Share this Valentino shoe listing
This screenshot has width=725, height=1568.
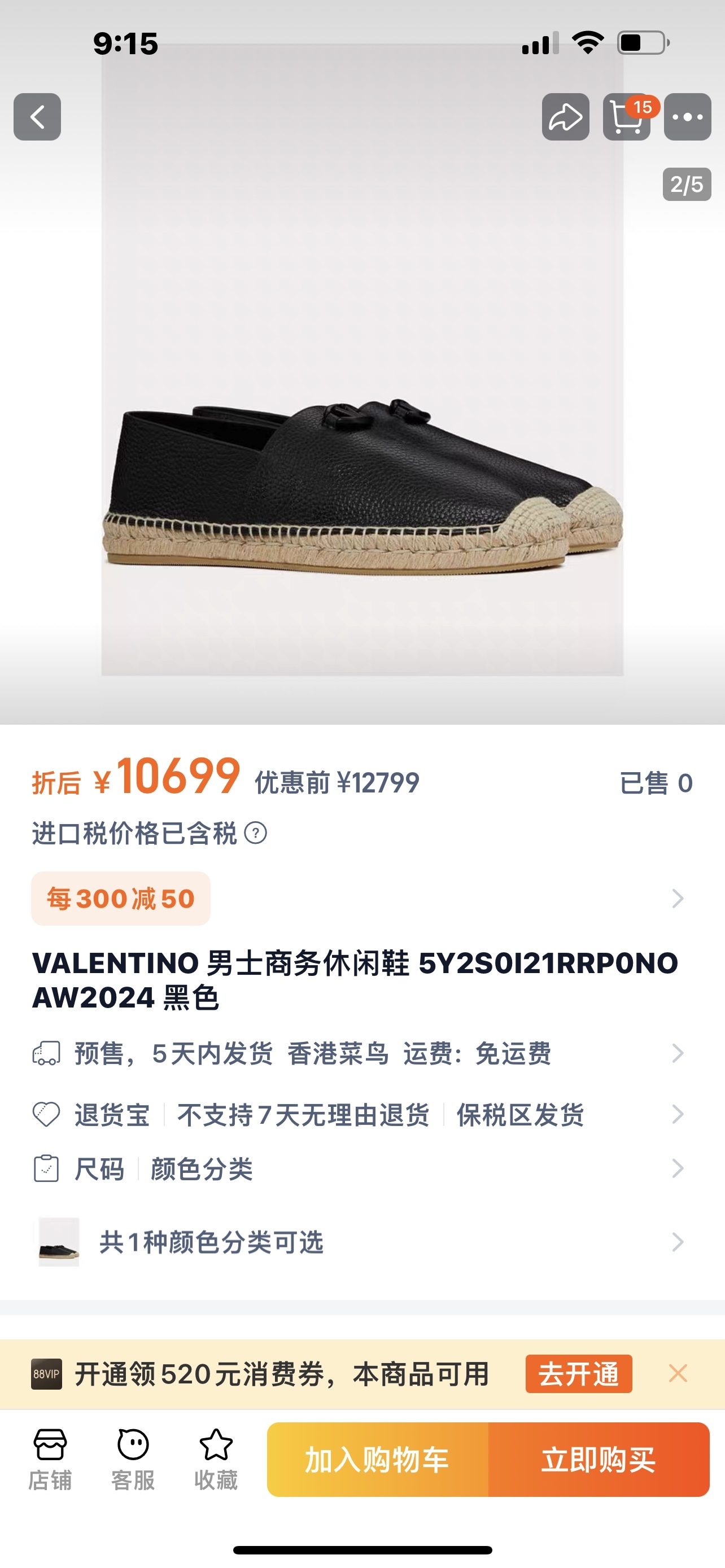[565, 117]
